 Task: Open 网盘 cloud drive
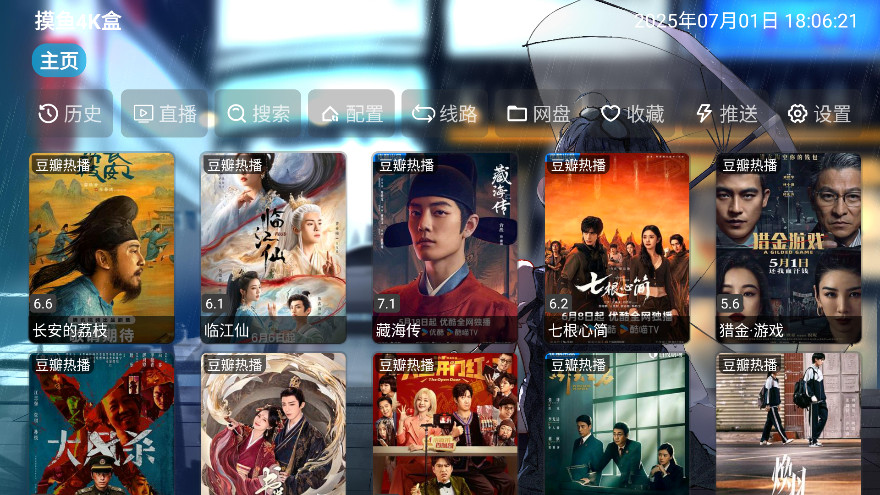pyautogui.click(x=538, y=114)
